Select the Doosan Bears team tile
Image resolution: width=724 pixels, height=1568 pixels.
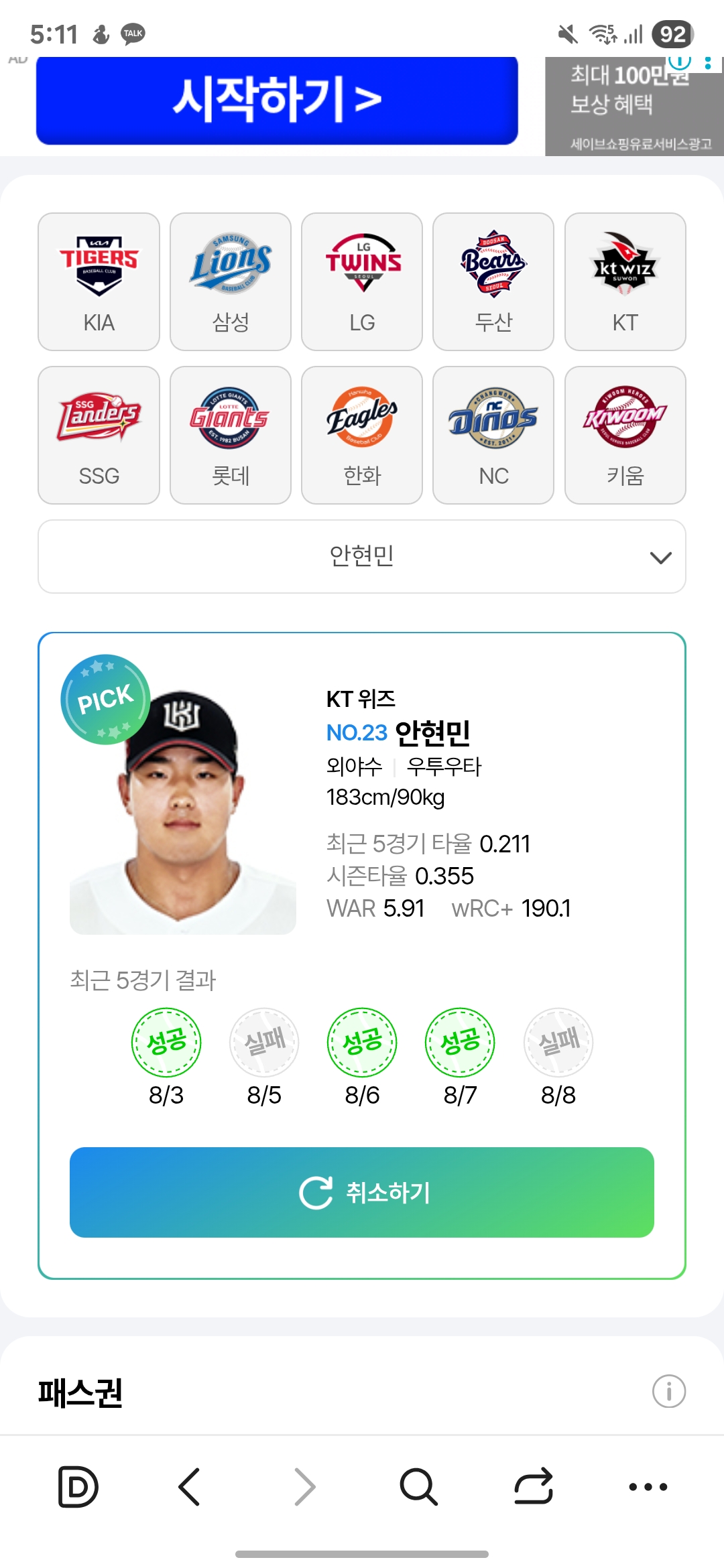(x=493, y=281)
